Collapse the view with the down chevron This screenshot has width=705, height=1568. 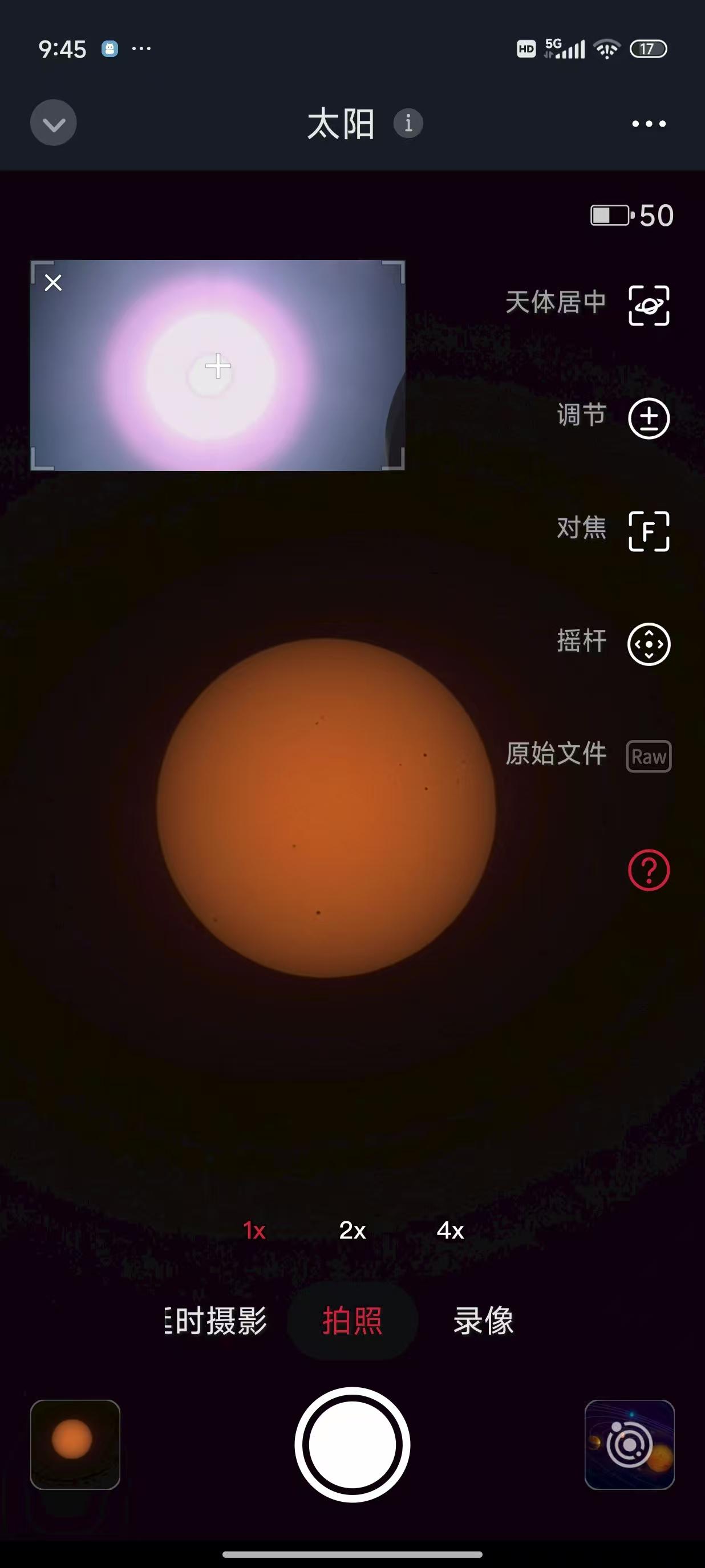pyautogui.click(x=54, y=123)
